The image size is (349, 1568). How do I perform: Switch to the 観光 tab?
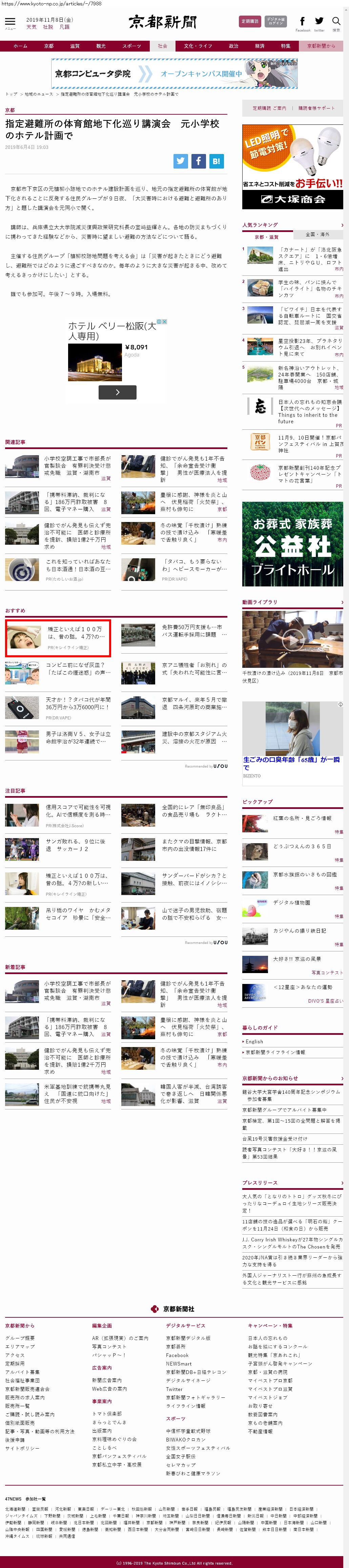(101, 46)
